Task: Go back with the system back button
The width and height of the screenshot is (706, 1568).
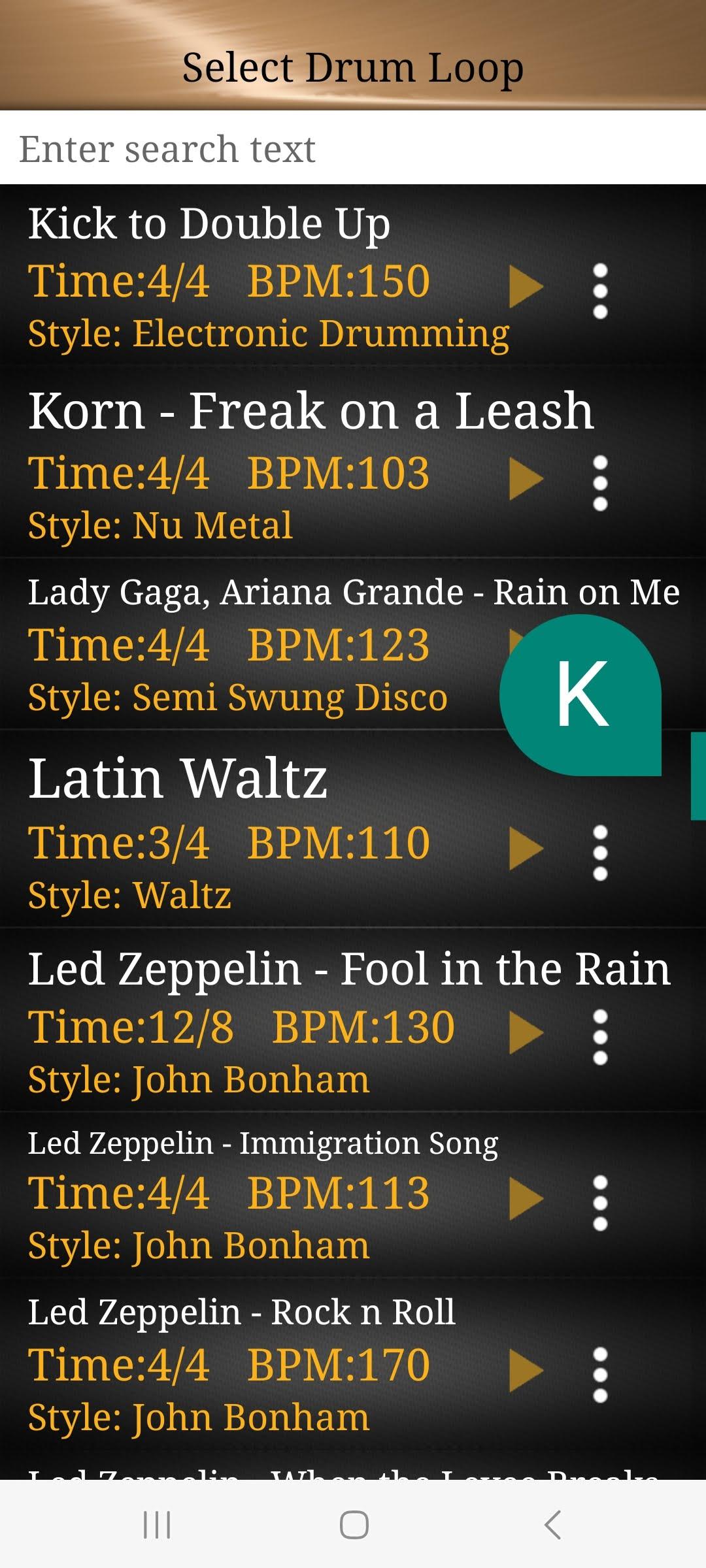Action: pos(552,1525)
